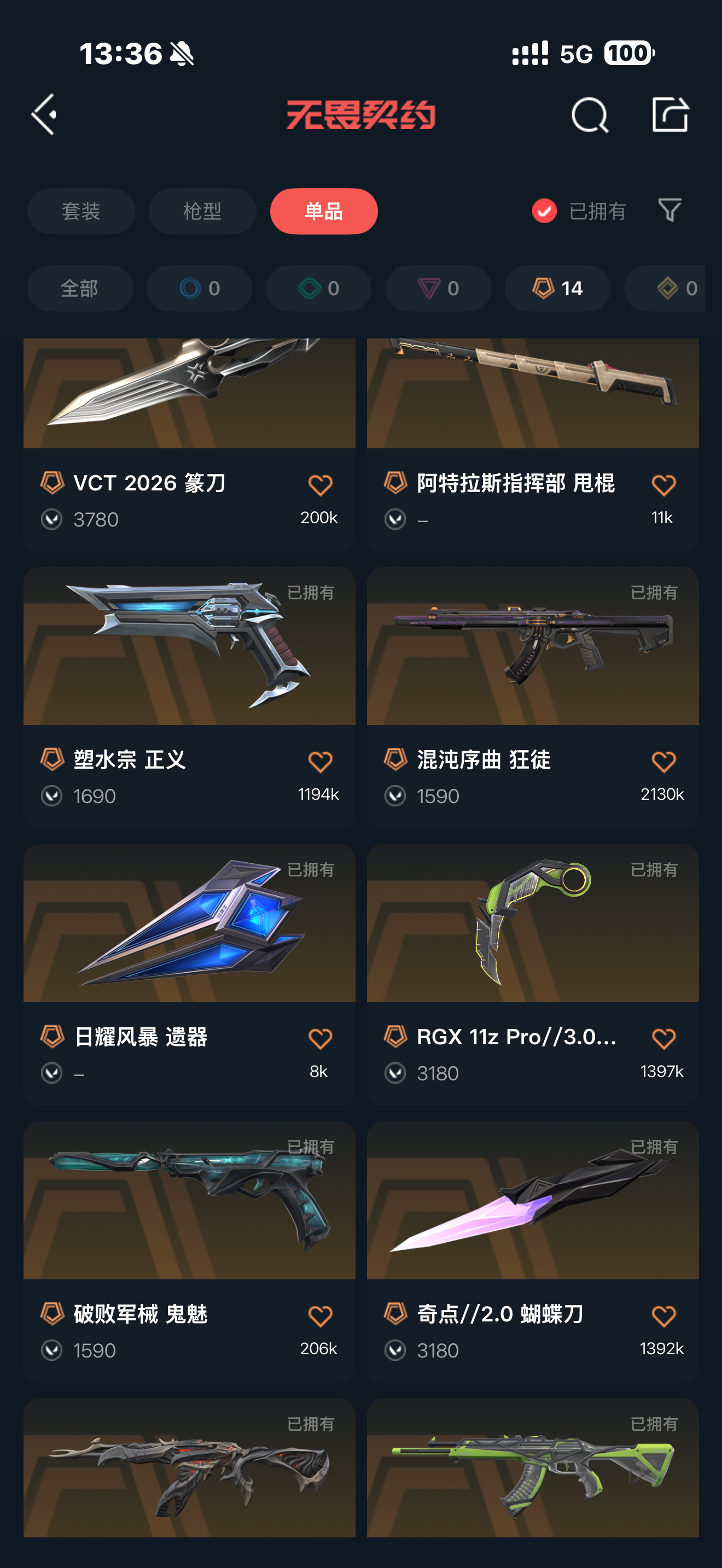The image size is (722, 1568).
Task: Select the orange tier chip showing 14
Action: [x=557, y=288]
